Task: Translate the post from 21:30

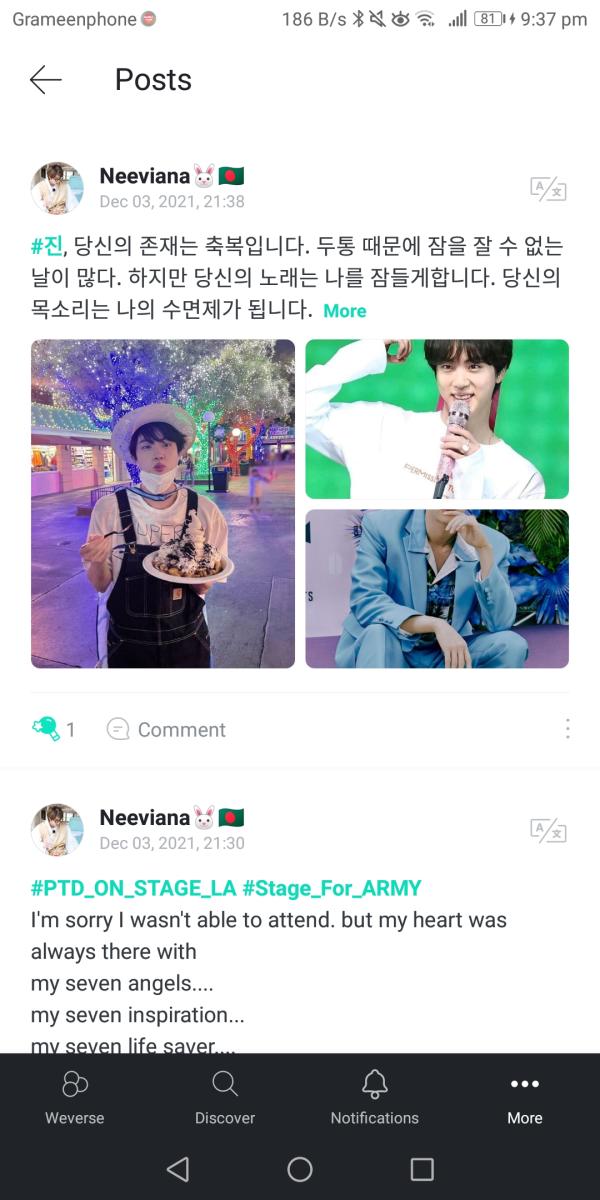Action: tap(548, 829)
